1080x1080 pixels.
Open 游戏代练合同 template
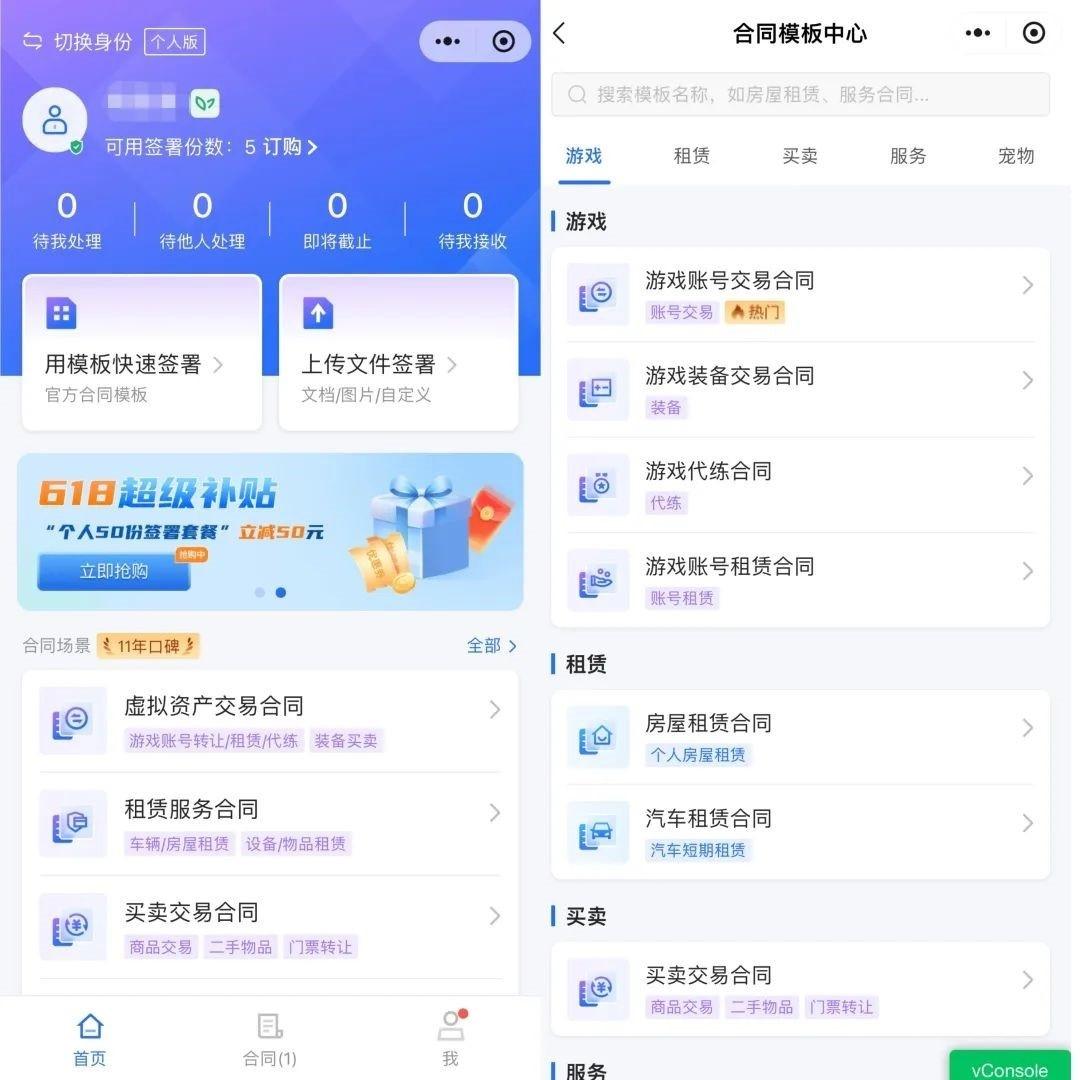coord(800,485)
